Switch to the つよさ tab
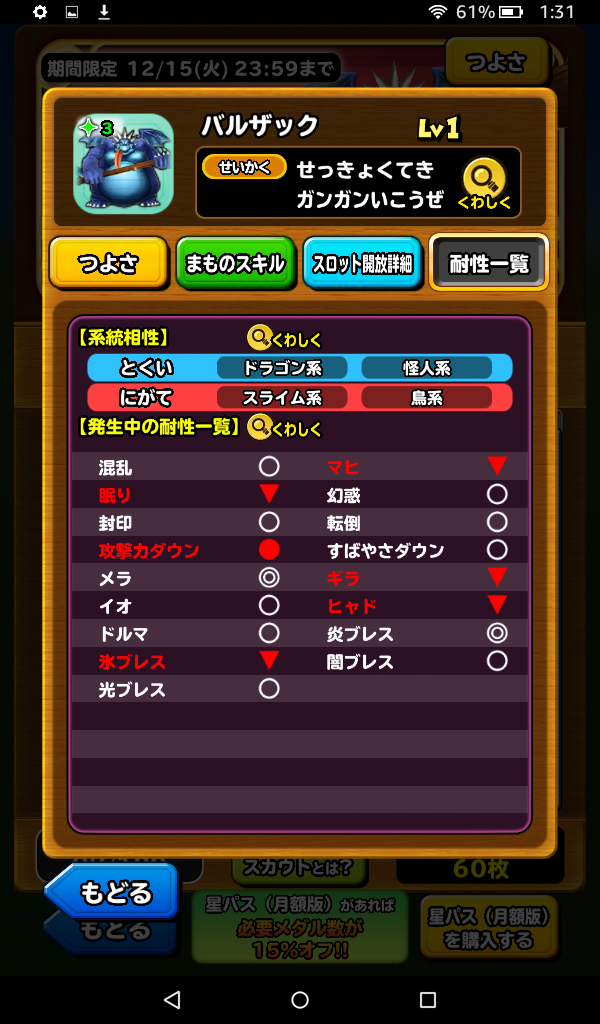The image size is (600, 1024). [x=108, y=264]
